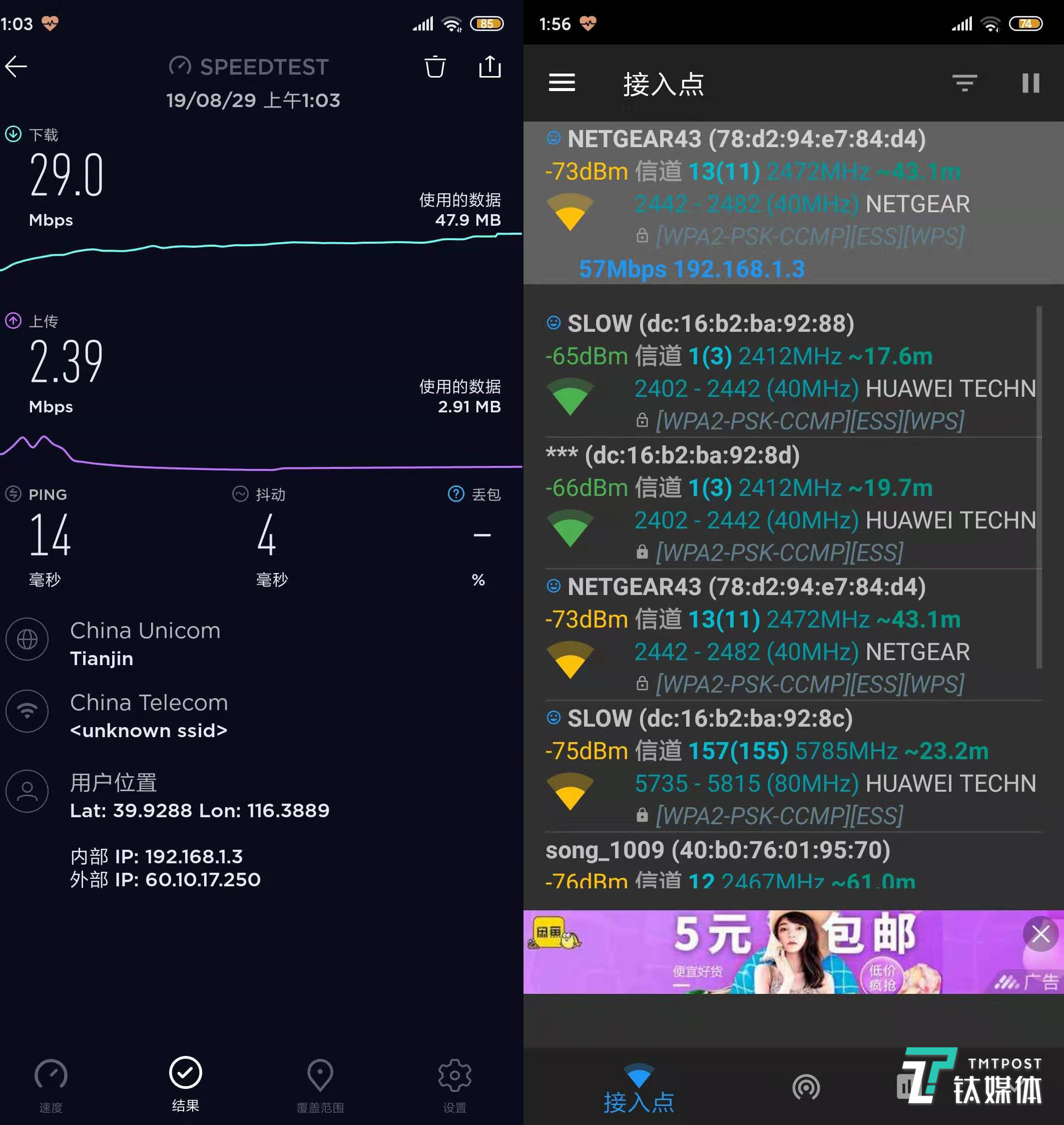This screenshot has width=1064, height=1125.
Task: Delete the result using the trash icon
Action: pyautogui.click(x=434, y=67)
